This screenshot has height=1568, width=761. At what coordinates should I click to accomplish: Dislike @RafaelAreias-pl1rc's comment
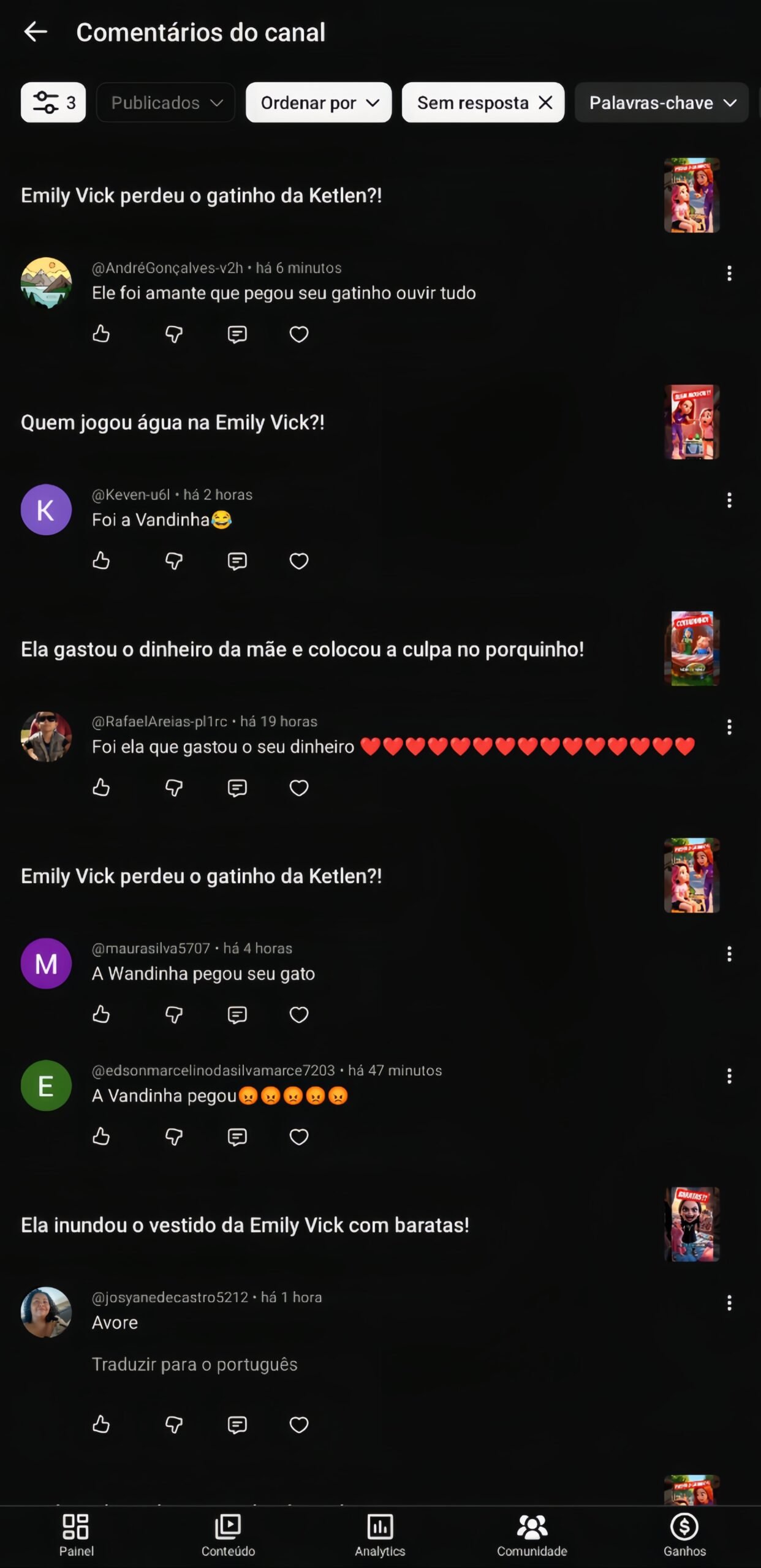(174, 788)
